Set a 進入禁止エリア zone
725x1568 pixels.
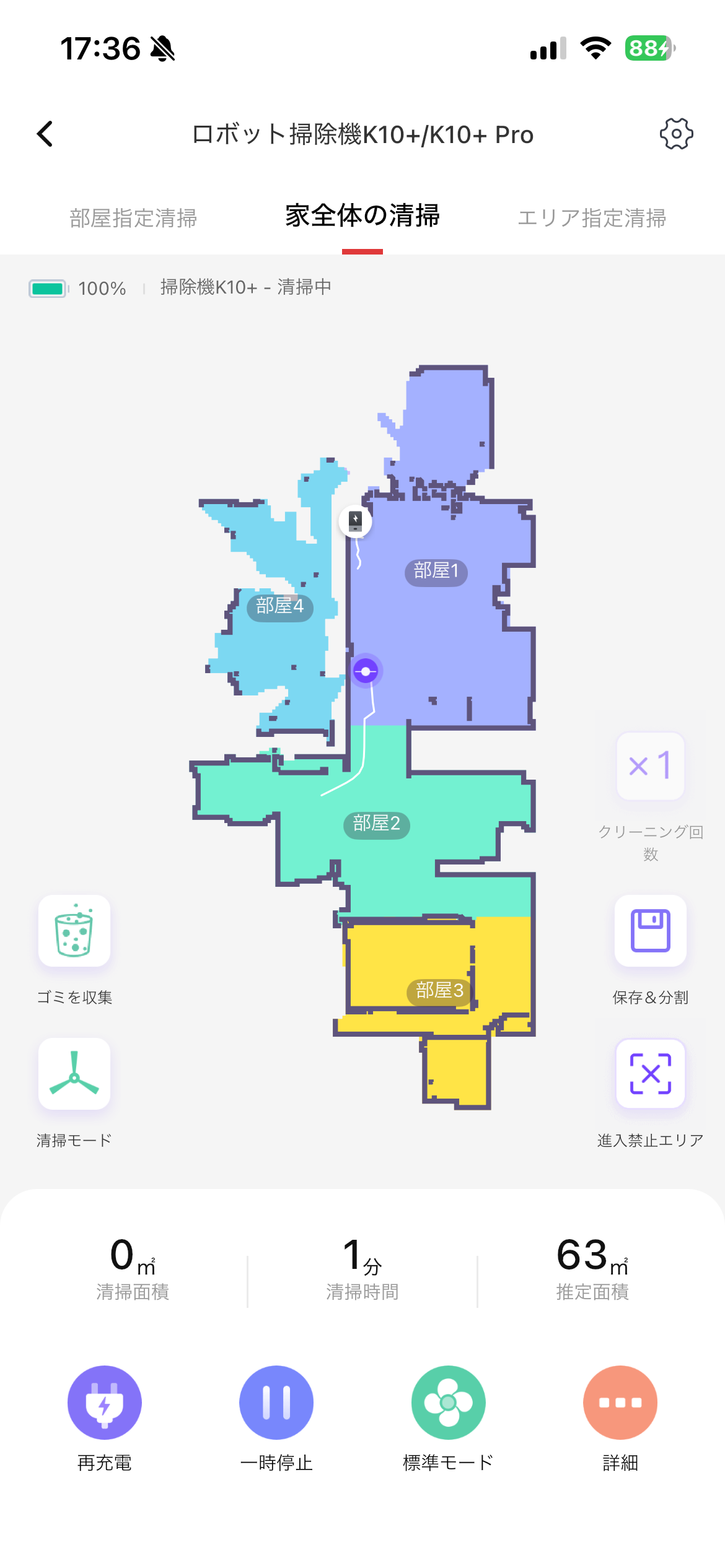tap(650, 1074)
